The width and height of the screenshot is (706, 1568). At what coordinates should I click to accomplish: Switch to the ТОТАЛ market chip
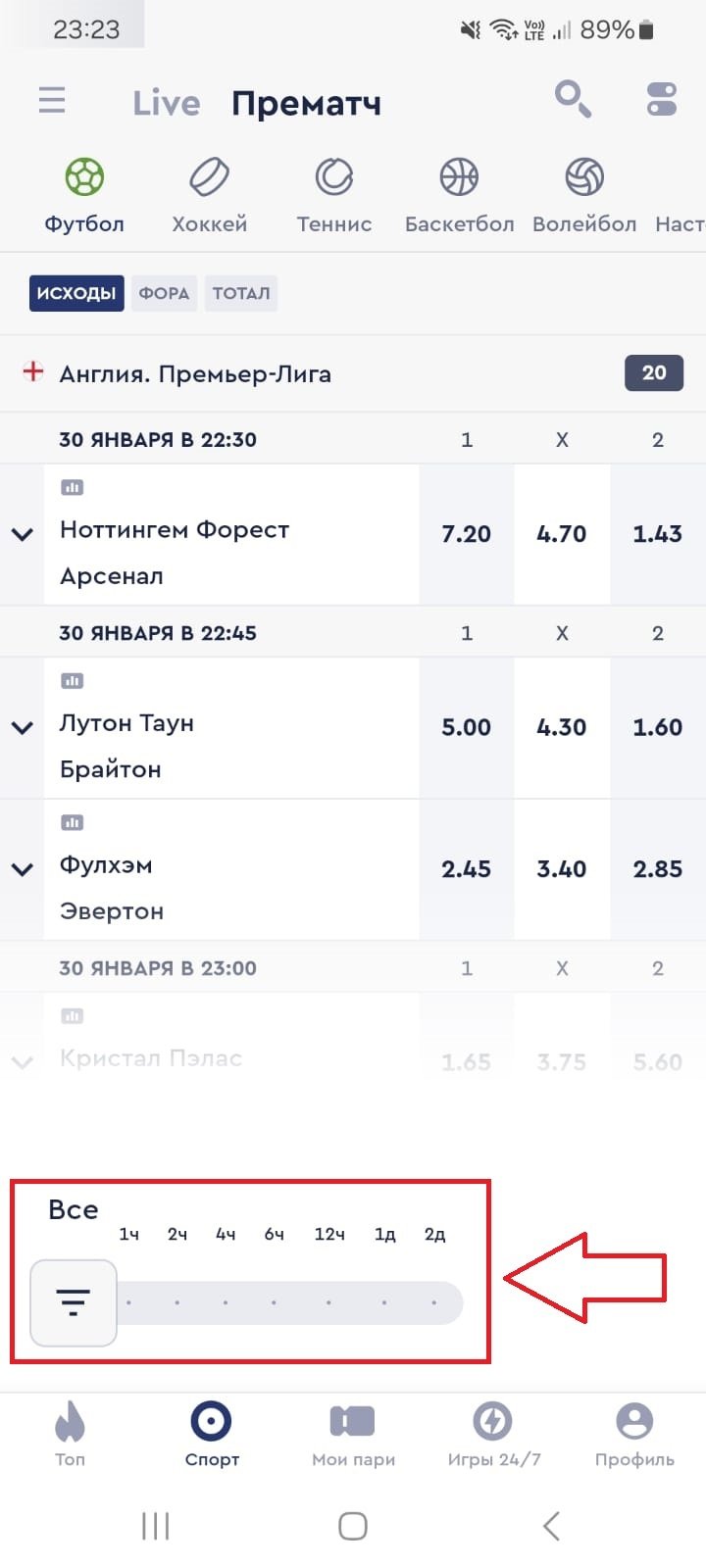coord(241,293)
